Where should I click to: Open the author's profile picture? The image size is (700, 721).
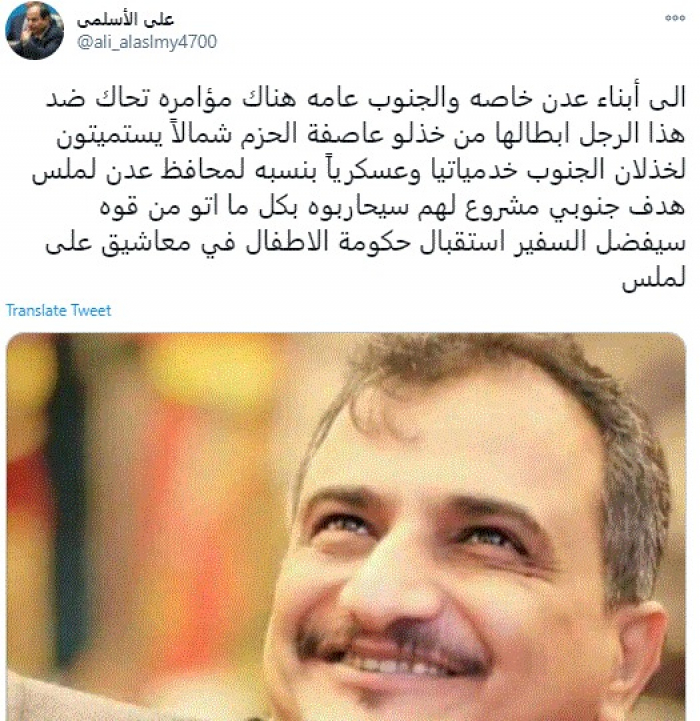pos(34,31)
